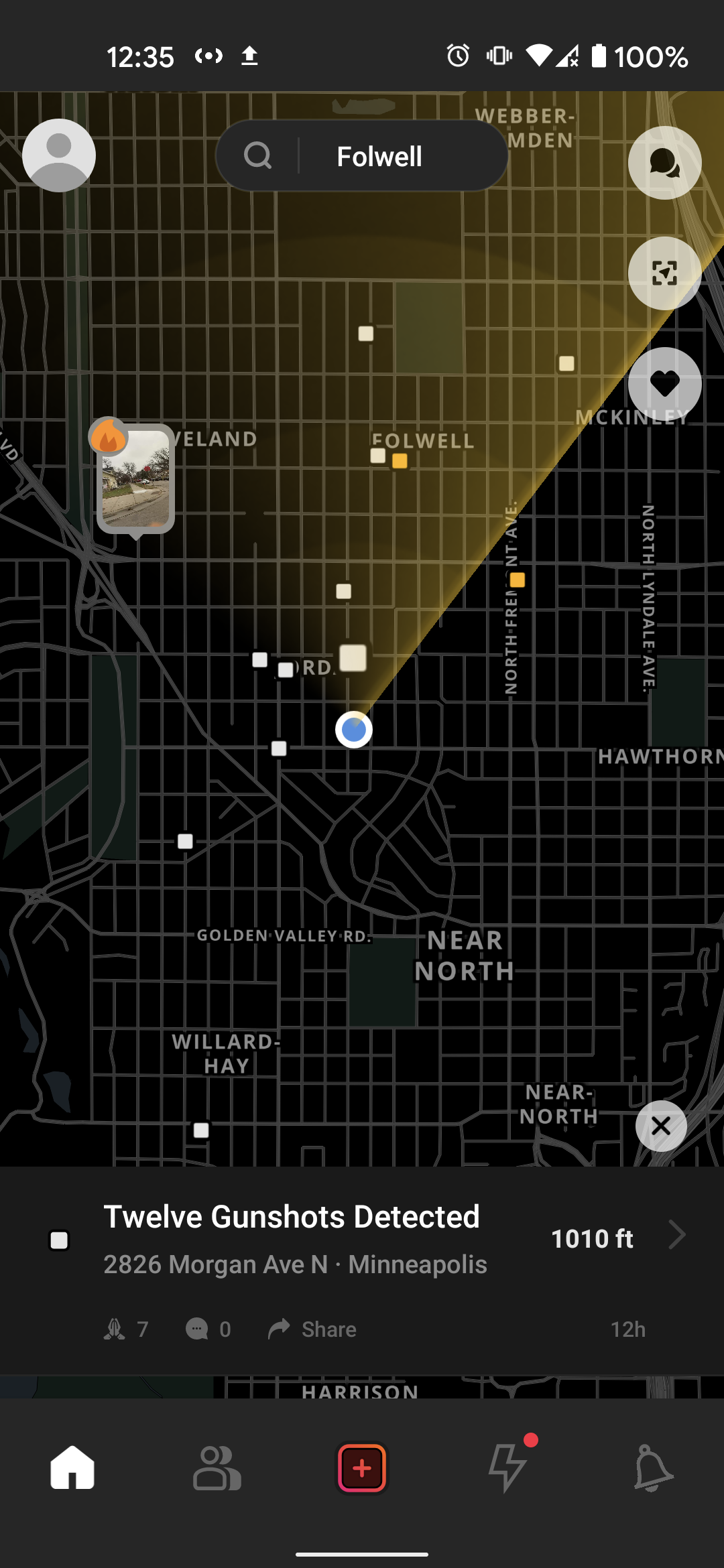Share the gunshots incident

point(312,1329)
